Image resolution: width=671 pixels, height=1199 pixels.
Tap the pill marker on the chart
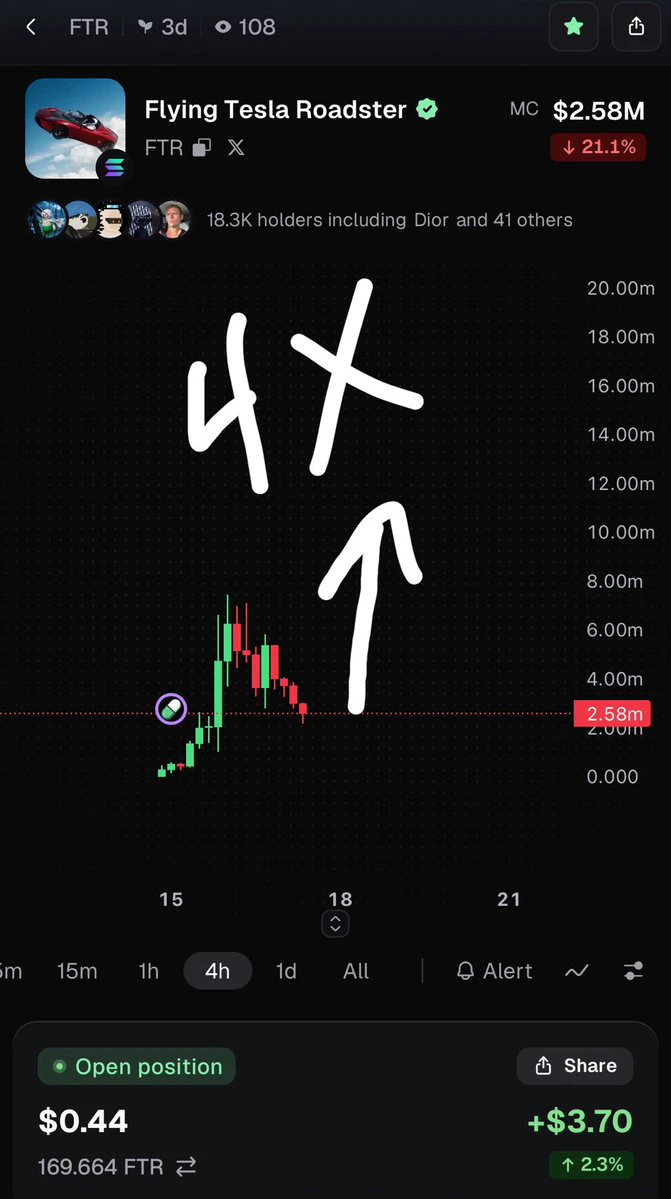click(x=171, y=709)
